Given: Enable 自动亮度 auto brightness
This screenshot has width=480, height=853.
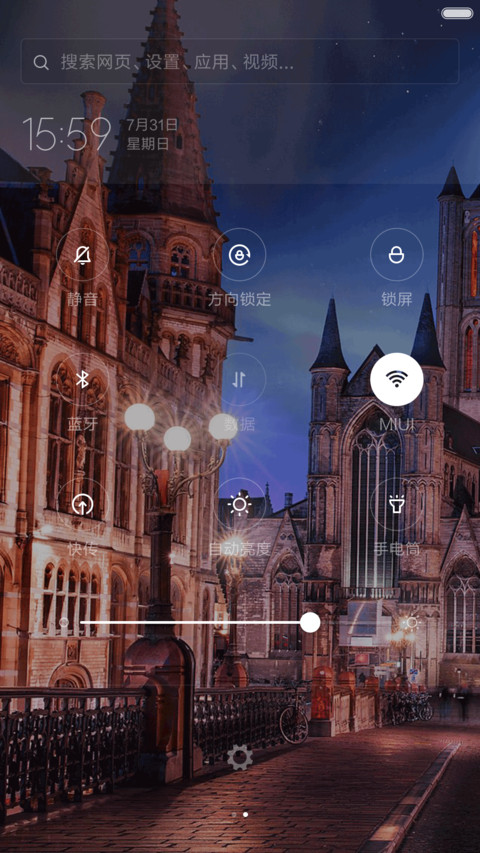Looking at the screenshot, I should tap(239, 504).
